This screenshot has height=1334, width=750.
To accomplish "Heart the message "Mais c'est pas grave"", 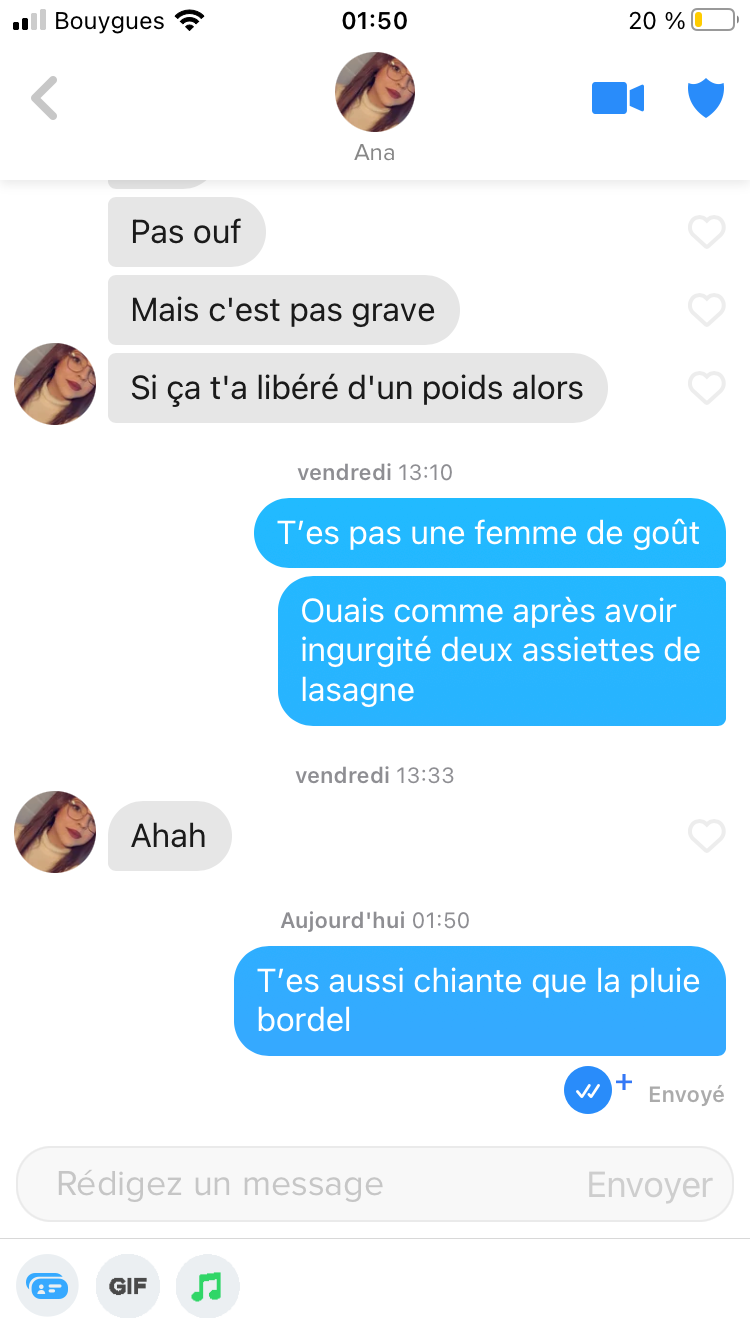I will [x=707, y=310].
